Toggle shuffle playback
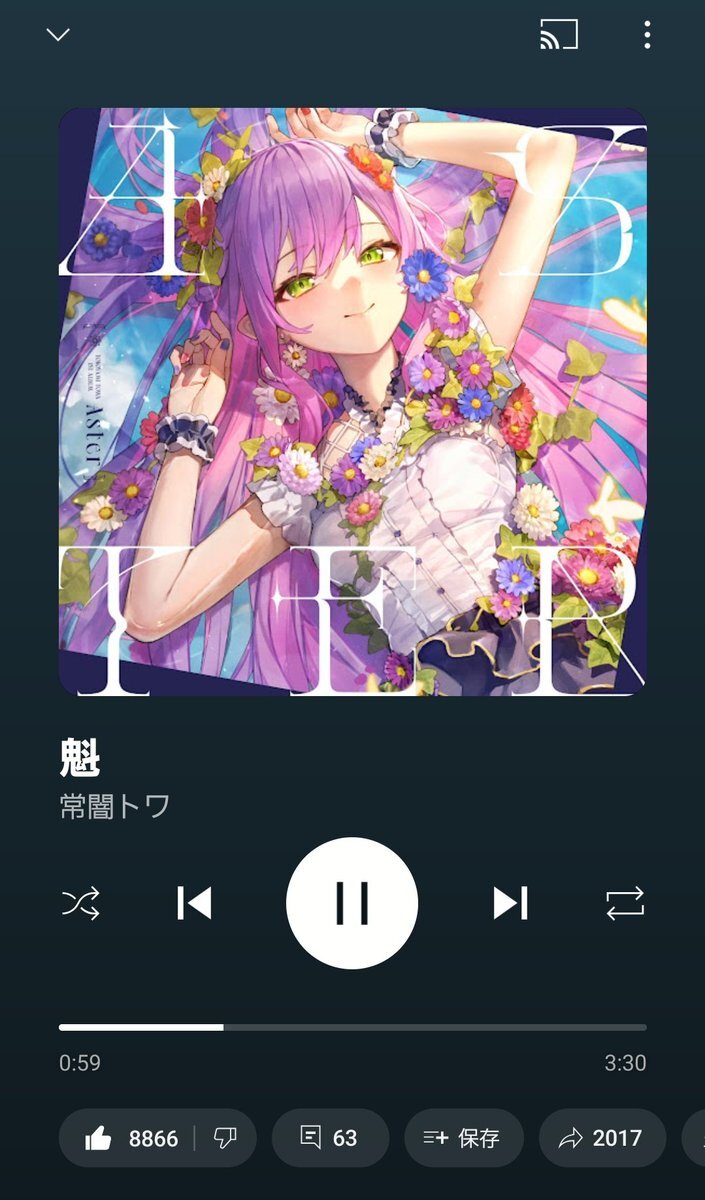Viewport: 705px width, 1200px height. (x=80, y=904)
